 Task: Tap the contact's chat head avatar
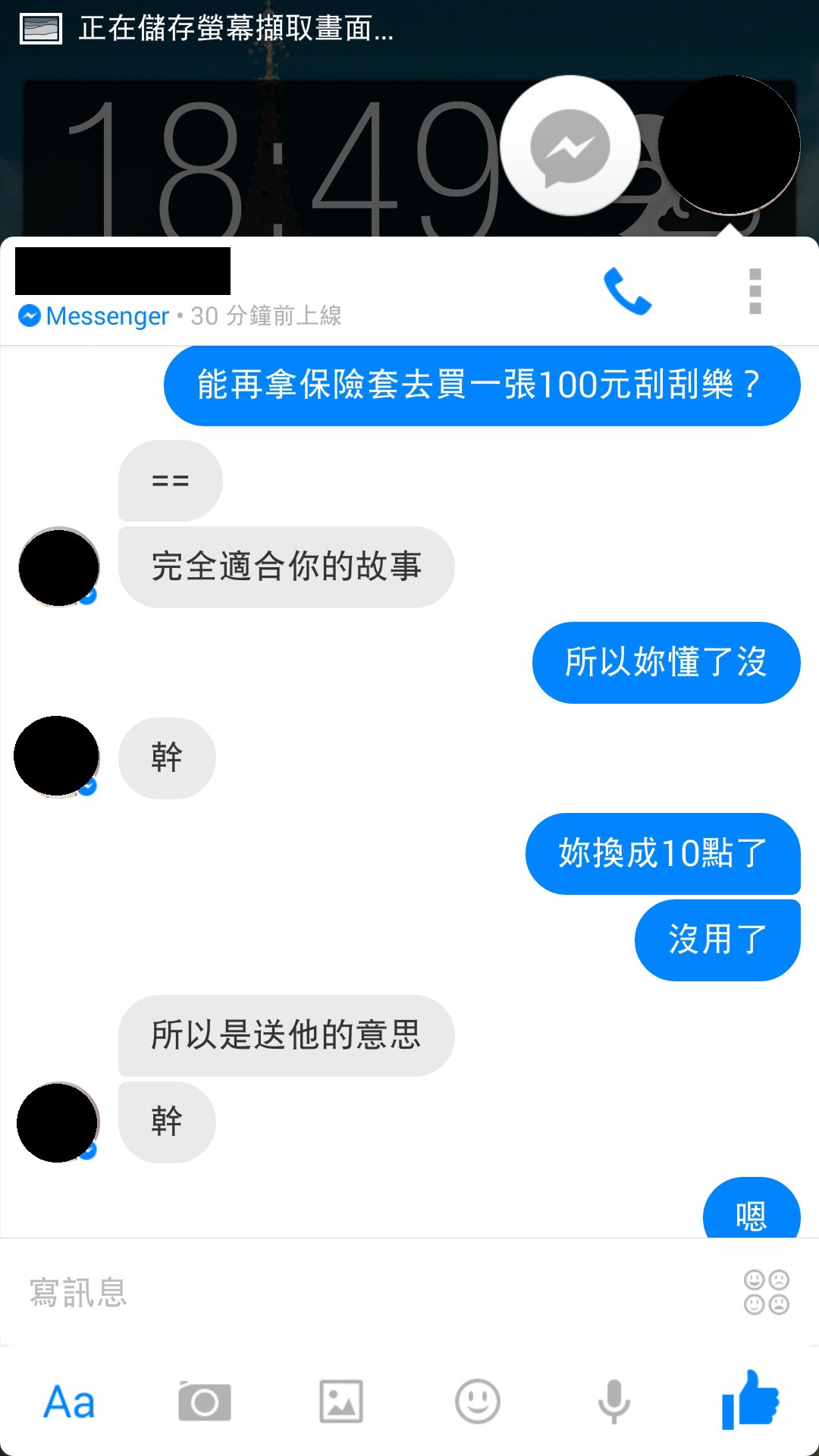click(729, 144)
